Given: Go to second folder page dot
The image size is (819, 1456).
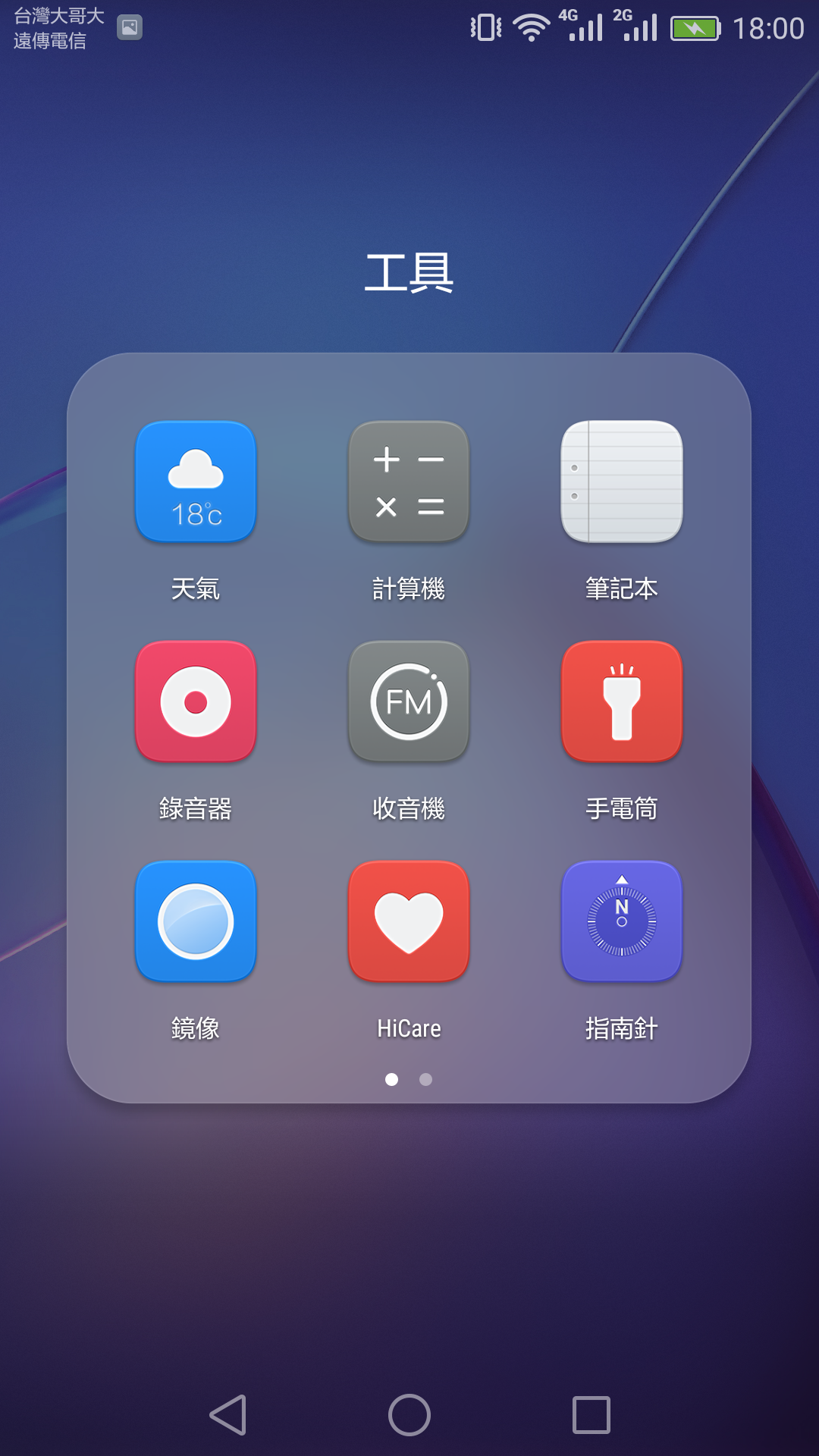Looking at the screenshot, I should pyautogui.click(x=426, y=1079).
